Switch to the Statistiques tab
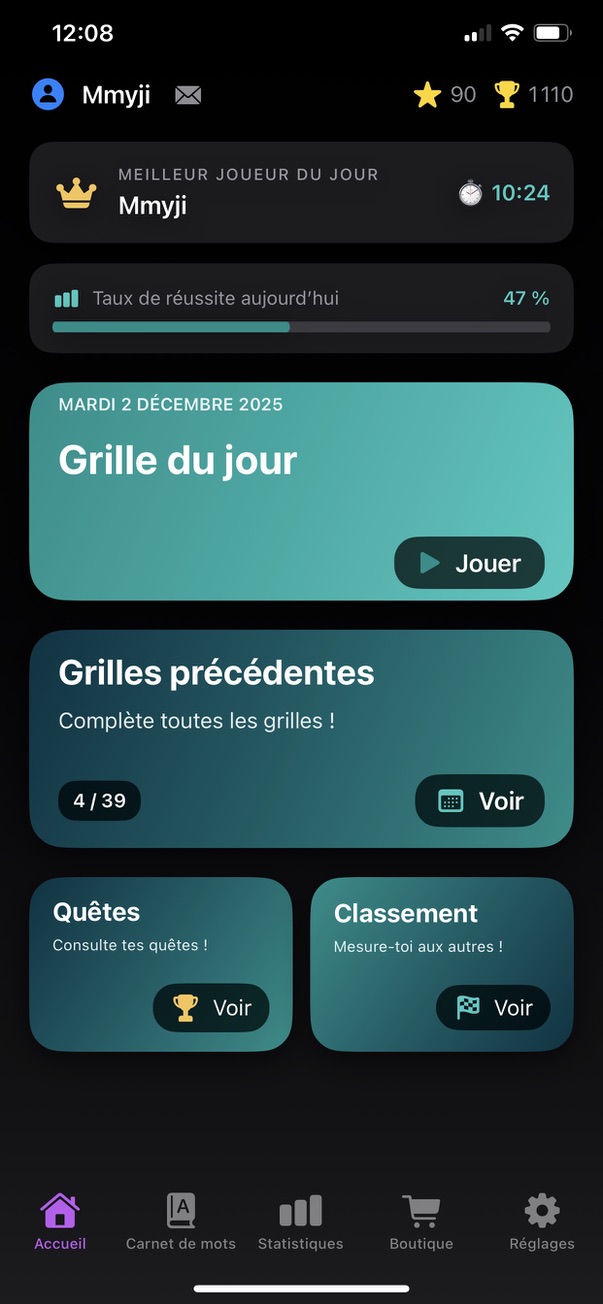 (300, 1222)
